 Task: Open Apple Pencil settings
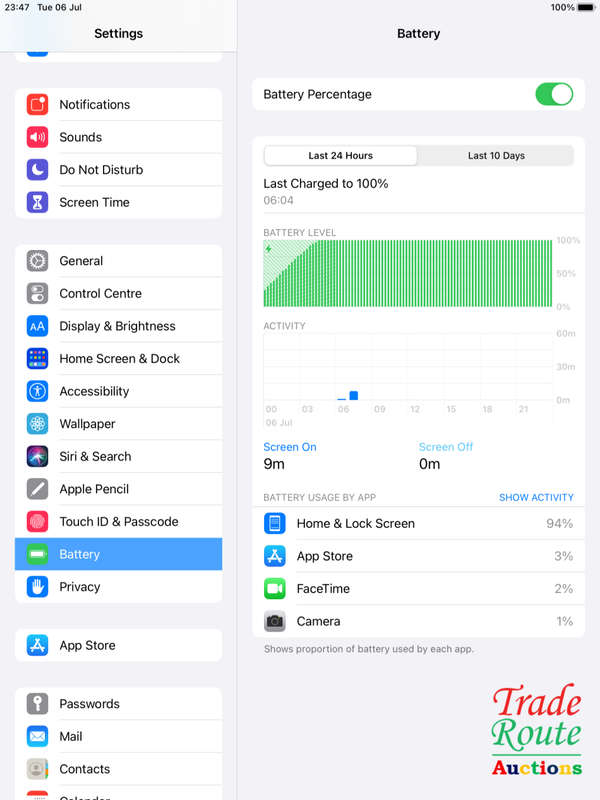(118, 489)
